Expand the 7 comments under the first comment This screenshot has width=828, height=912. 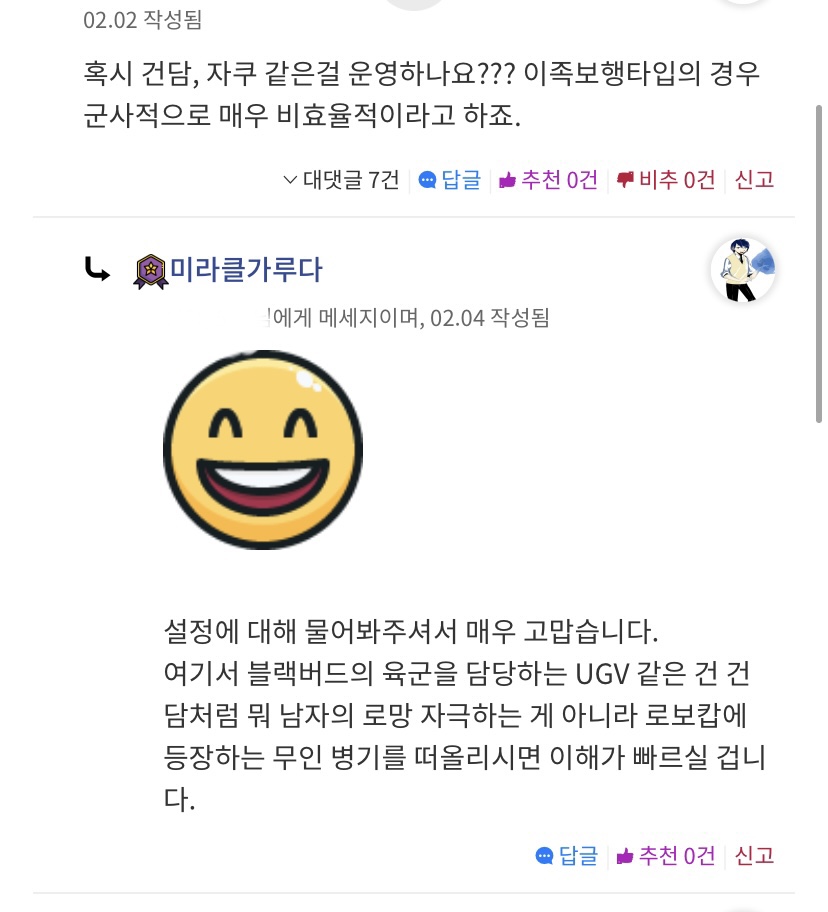341,180
